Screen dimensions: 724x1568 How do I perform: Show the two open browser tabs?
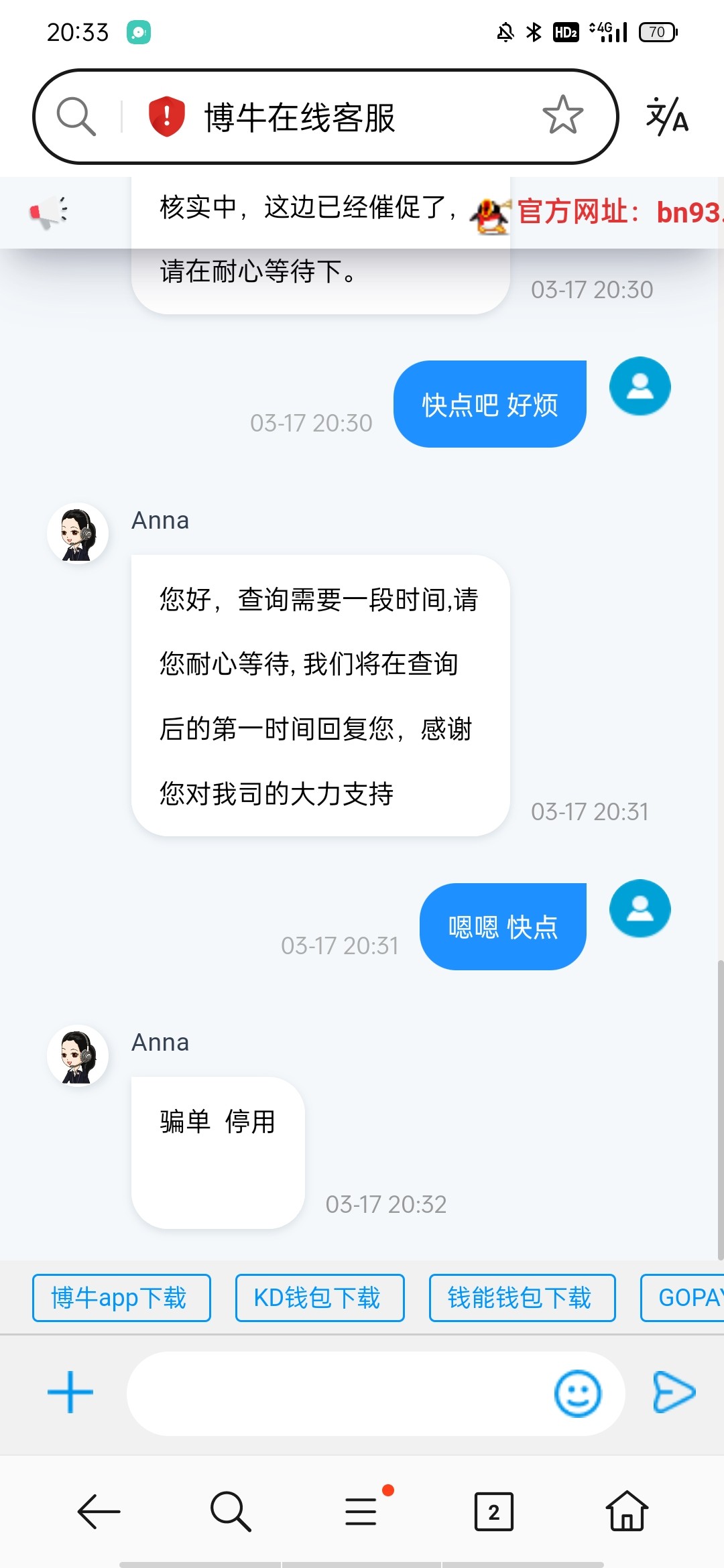coord(494,1512)
